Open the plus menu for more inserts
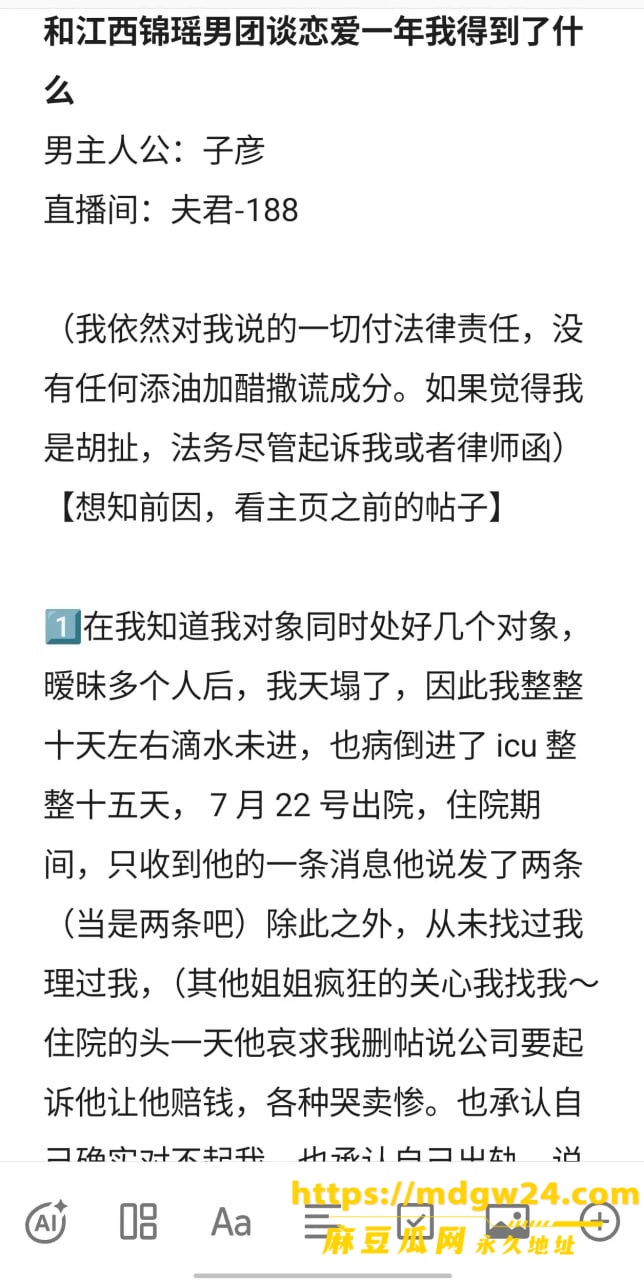 tap(598, 1221)
